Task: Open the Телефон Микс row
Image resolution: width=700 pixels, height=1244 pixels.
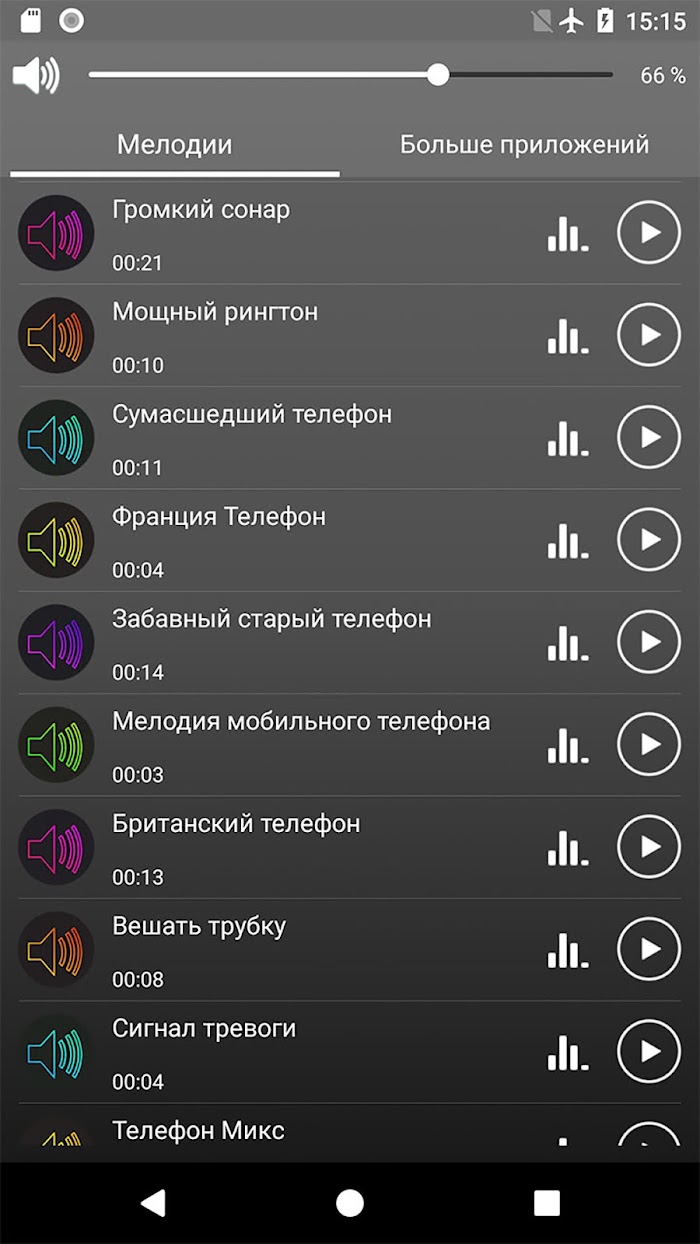Action: [350, 1132]
